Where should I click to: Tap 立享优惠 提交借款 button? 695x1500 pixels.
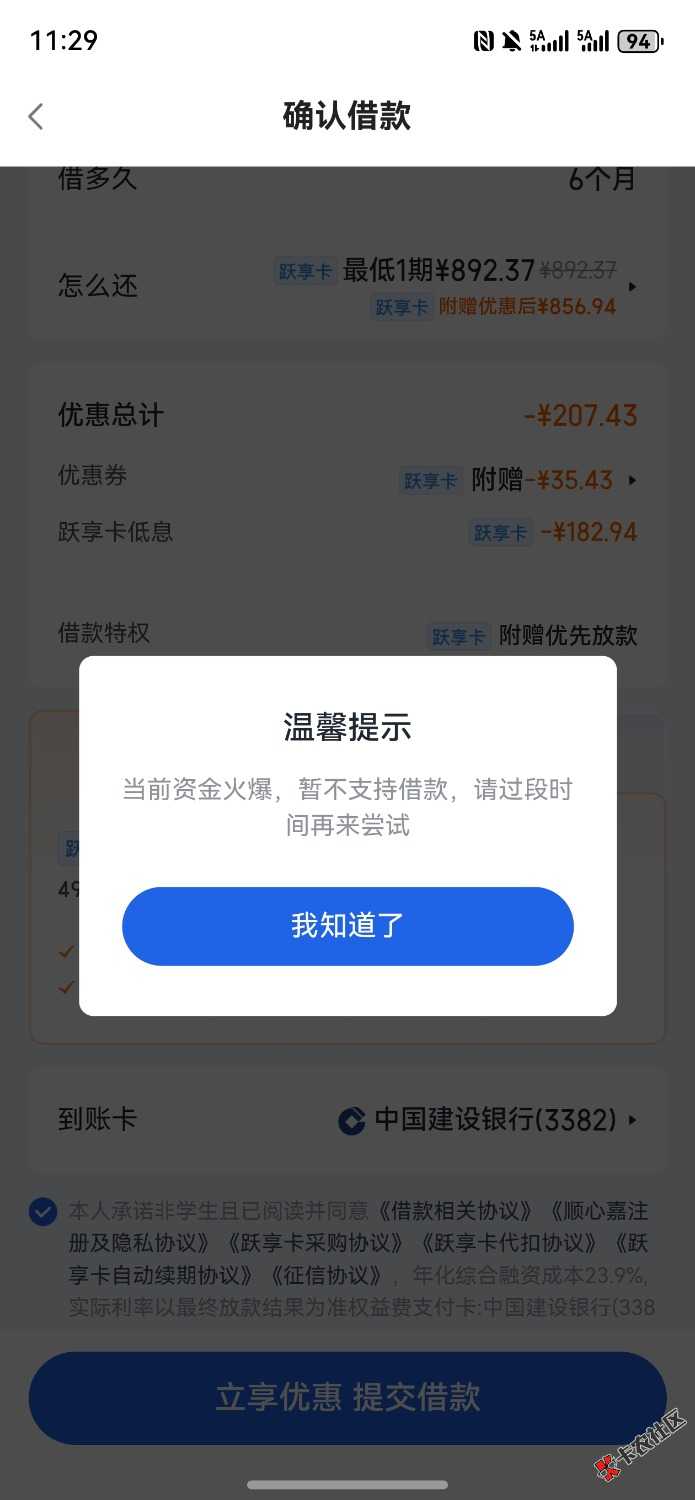pyautogui.click(x=347, y=1397)
